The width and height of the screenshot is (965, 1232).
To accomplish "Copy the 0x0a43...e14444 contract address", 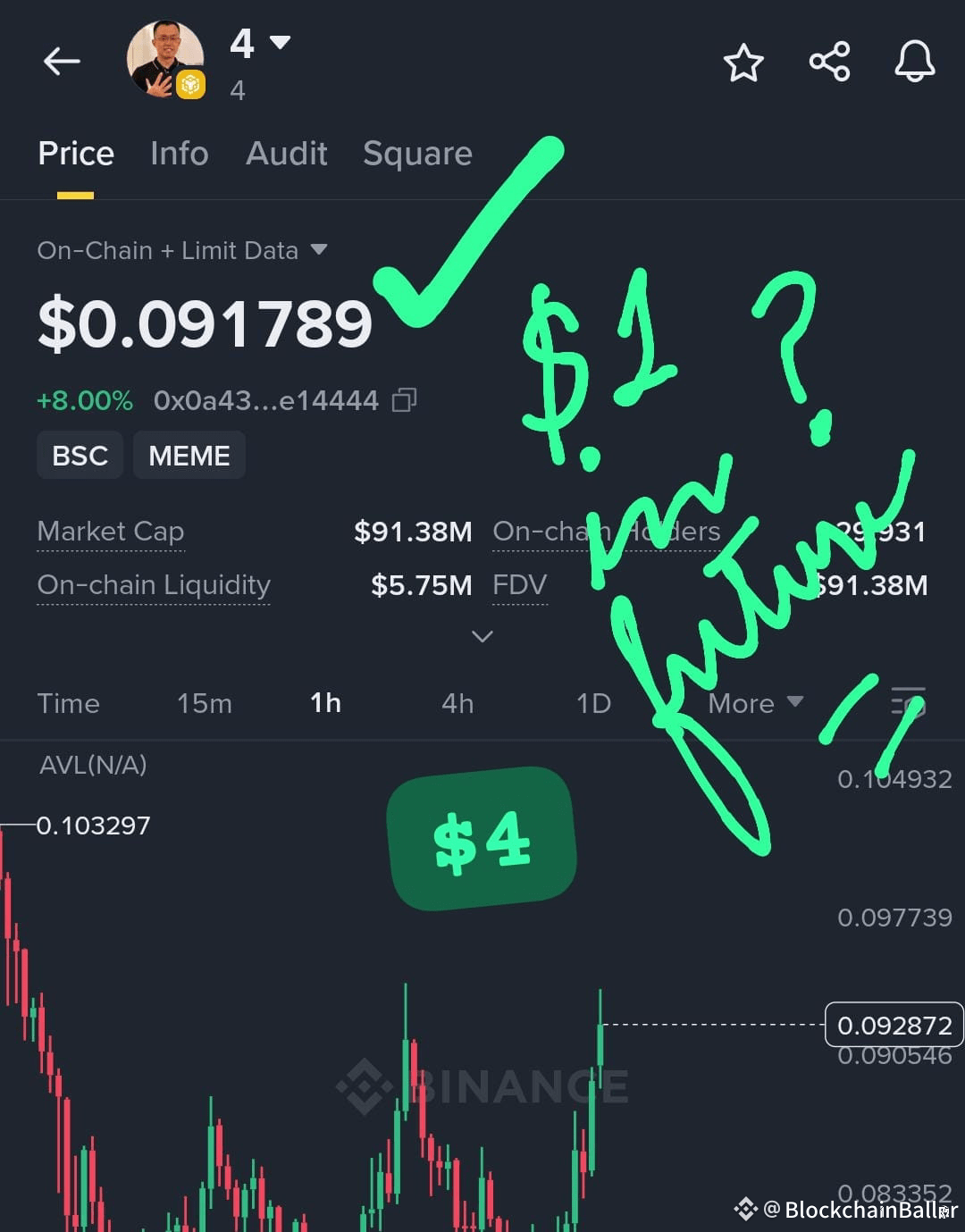I will point(404,400).
